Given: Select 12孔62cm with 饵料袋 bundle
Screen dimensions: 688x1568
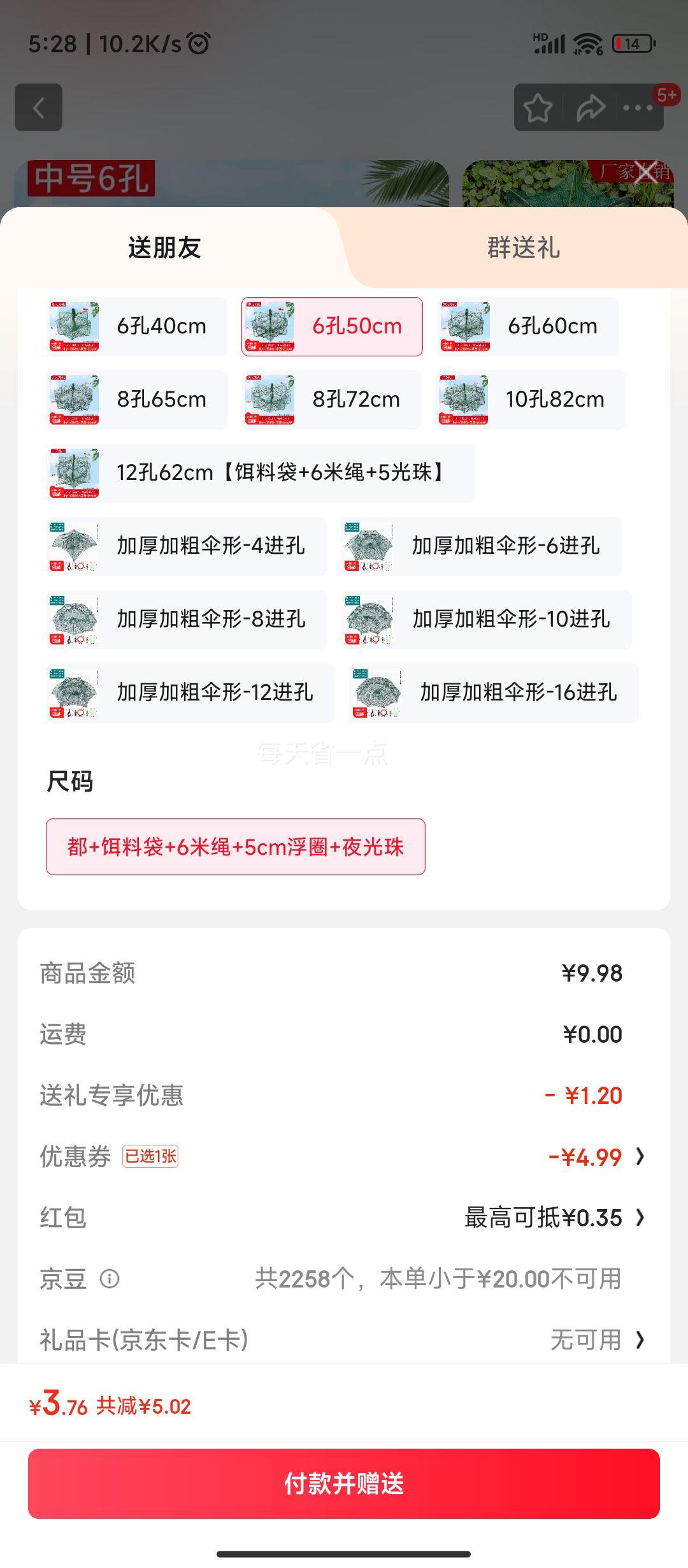Looking at the screenshot, I should tap(260, 473).
